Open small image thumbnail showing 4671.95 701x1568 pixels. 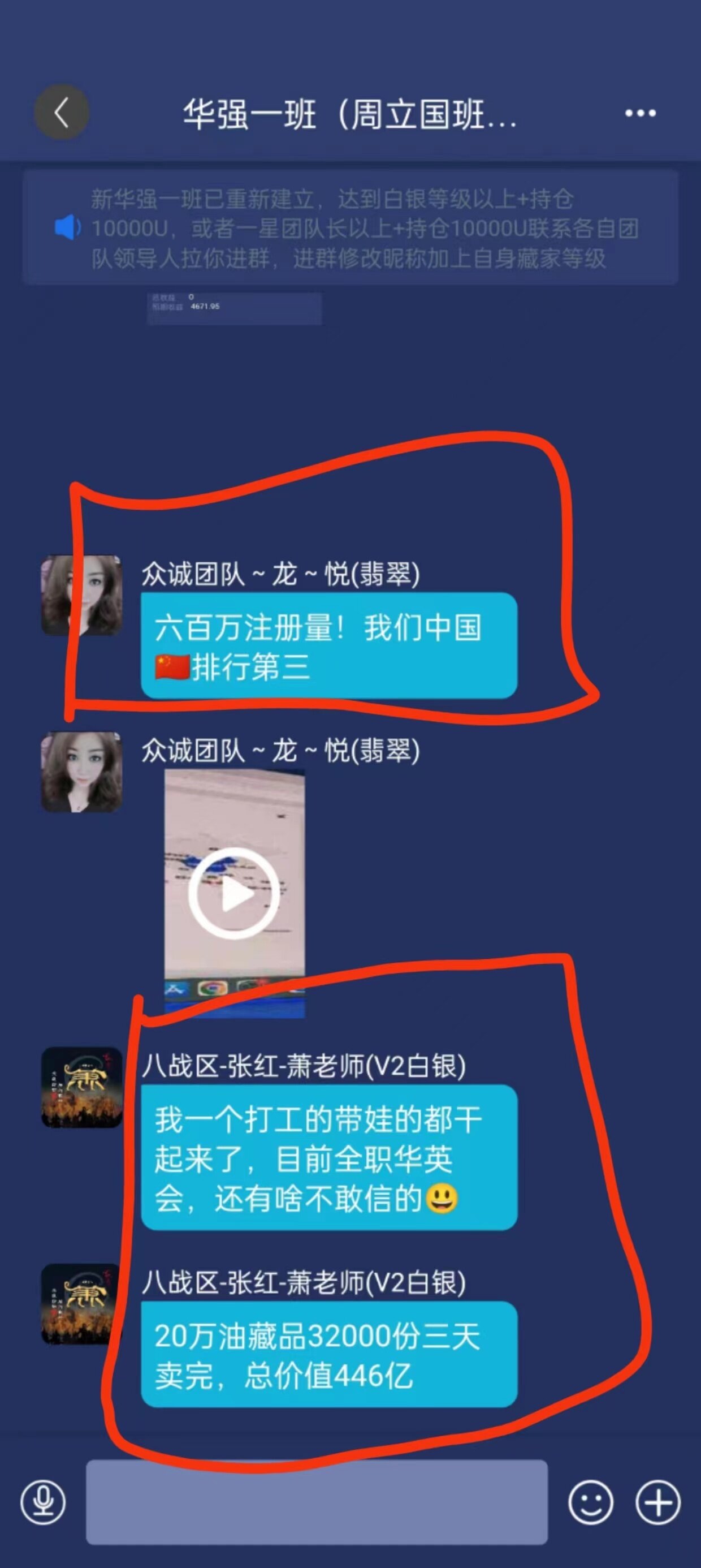click(x=234, y=309)
